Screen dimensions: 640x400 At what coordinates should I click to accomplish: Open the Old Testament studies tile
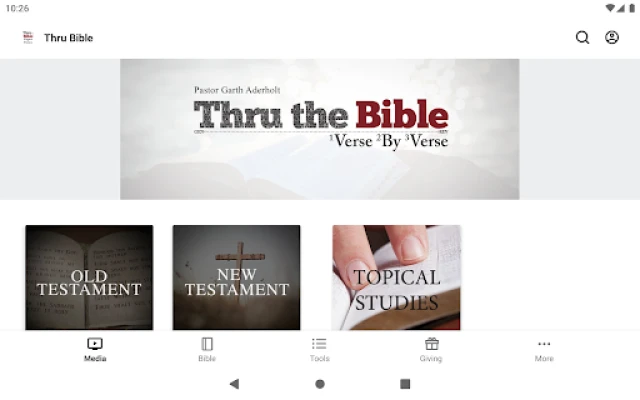point(89,277)
